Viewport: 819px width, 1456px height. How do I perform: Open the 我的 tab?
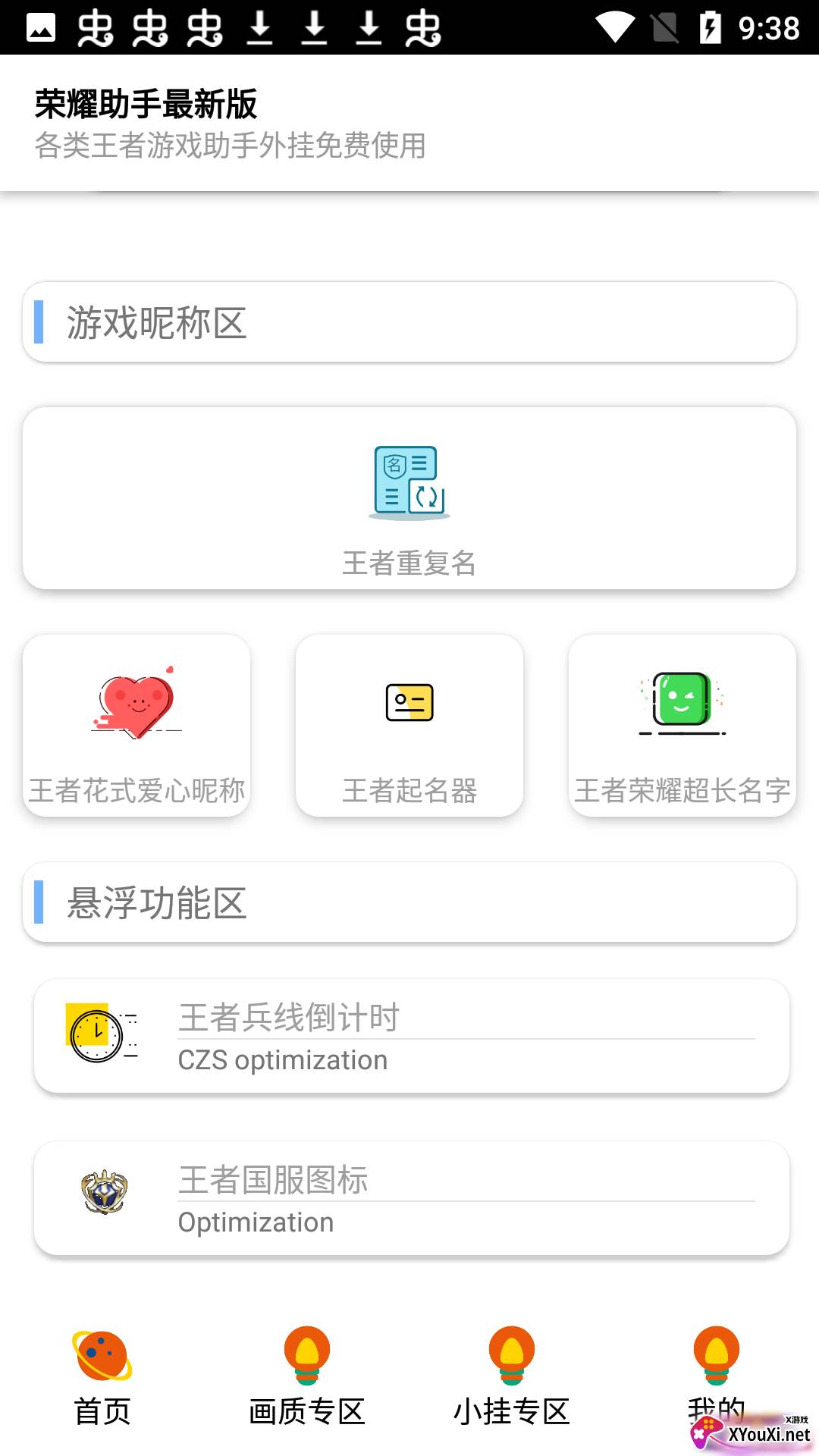[x=716, y=1373]
